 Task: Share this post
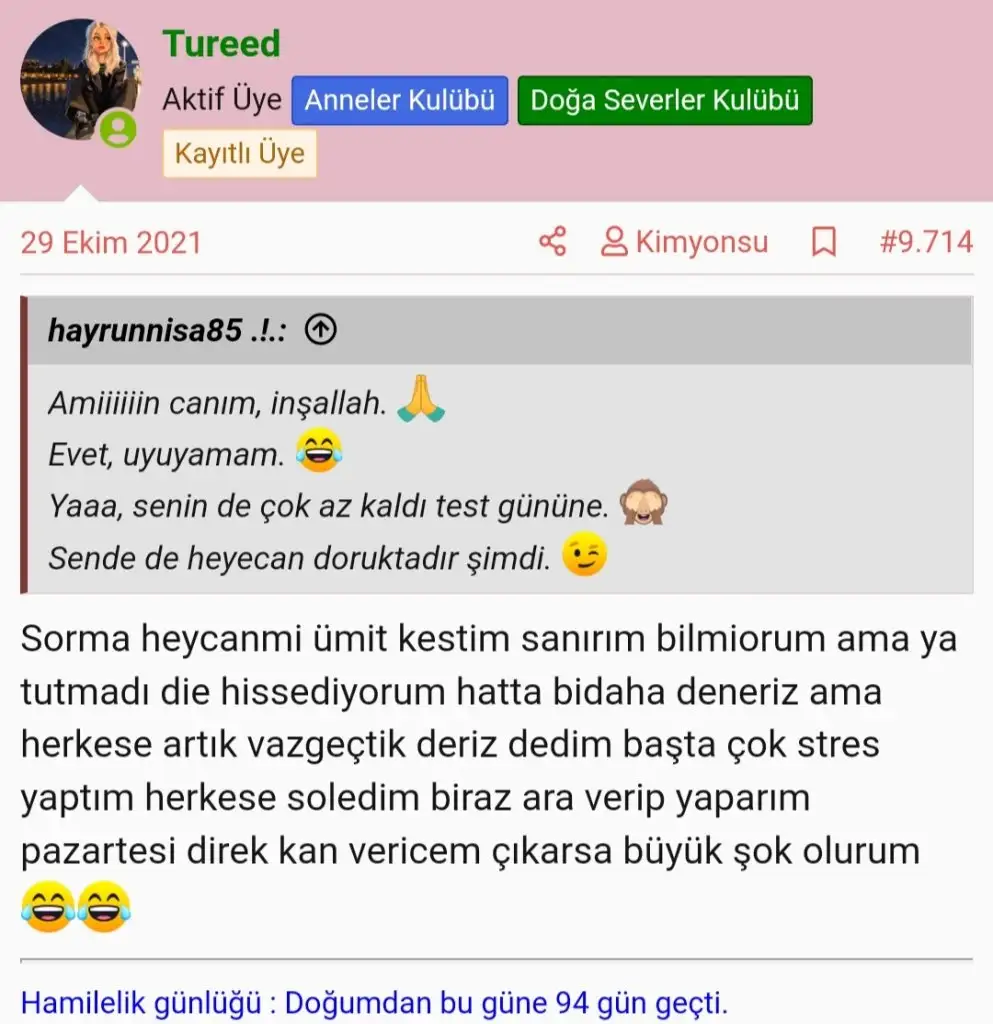point(552,242)
